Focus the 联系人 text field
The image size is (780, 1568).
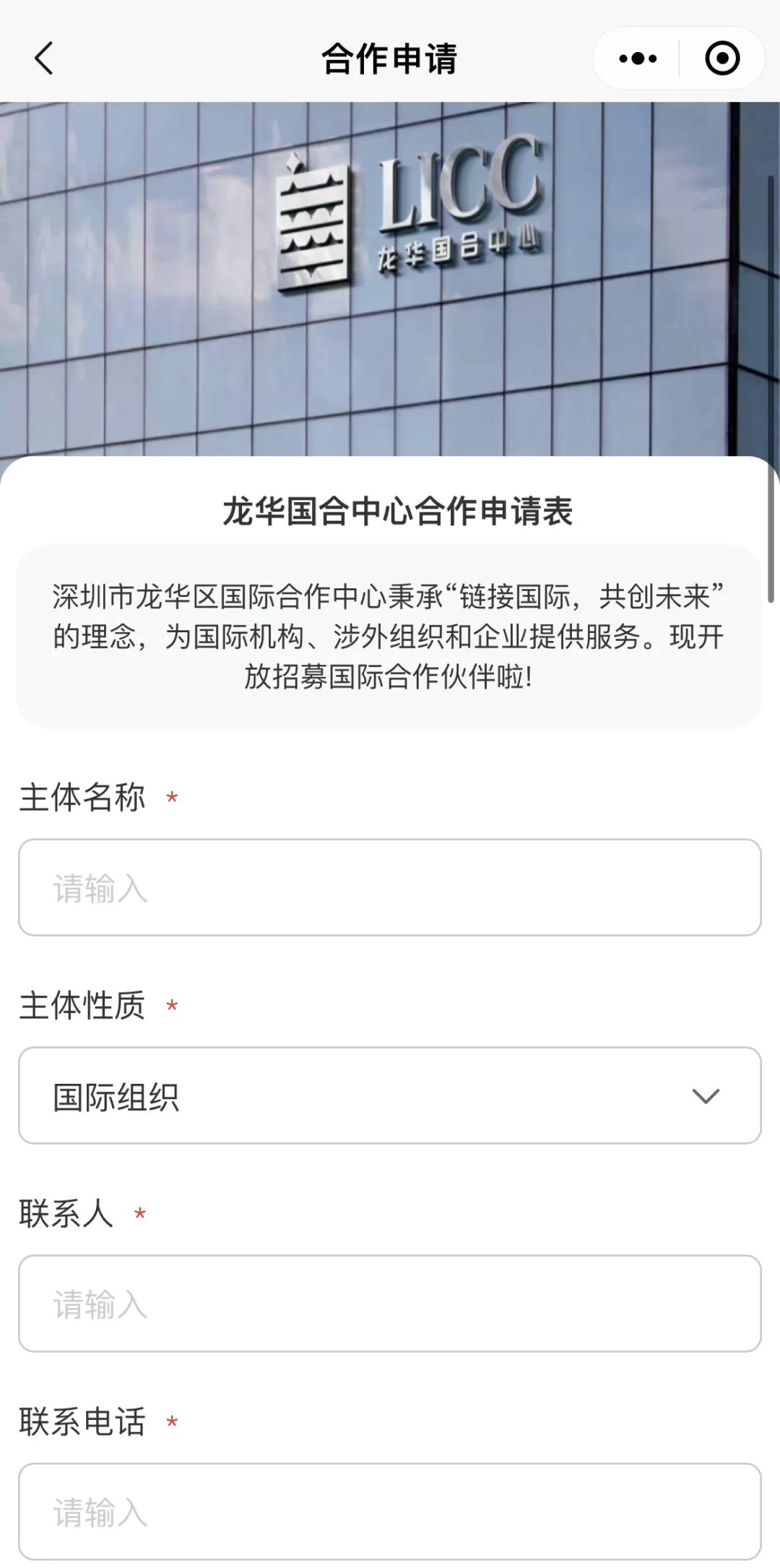[390, 1304]
